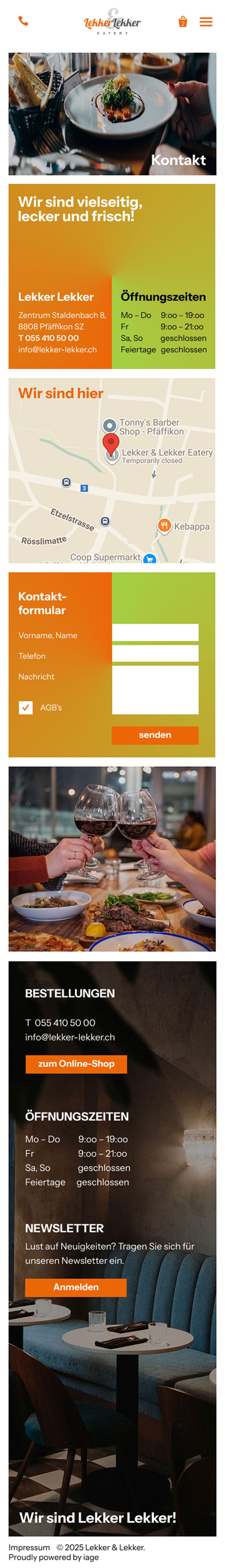Call T 055 410 50 00 under Bestellungen
Image resolution: width=225 pixels, height=1568 pixels.
pyautogui.click(x=60, y=1023)
